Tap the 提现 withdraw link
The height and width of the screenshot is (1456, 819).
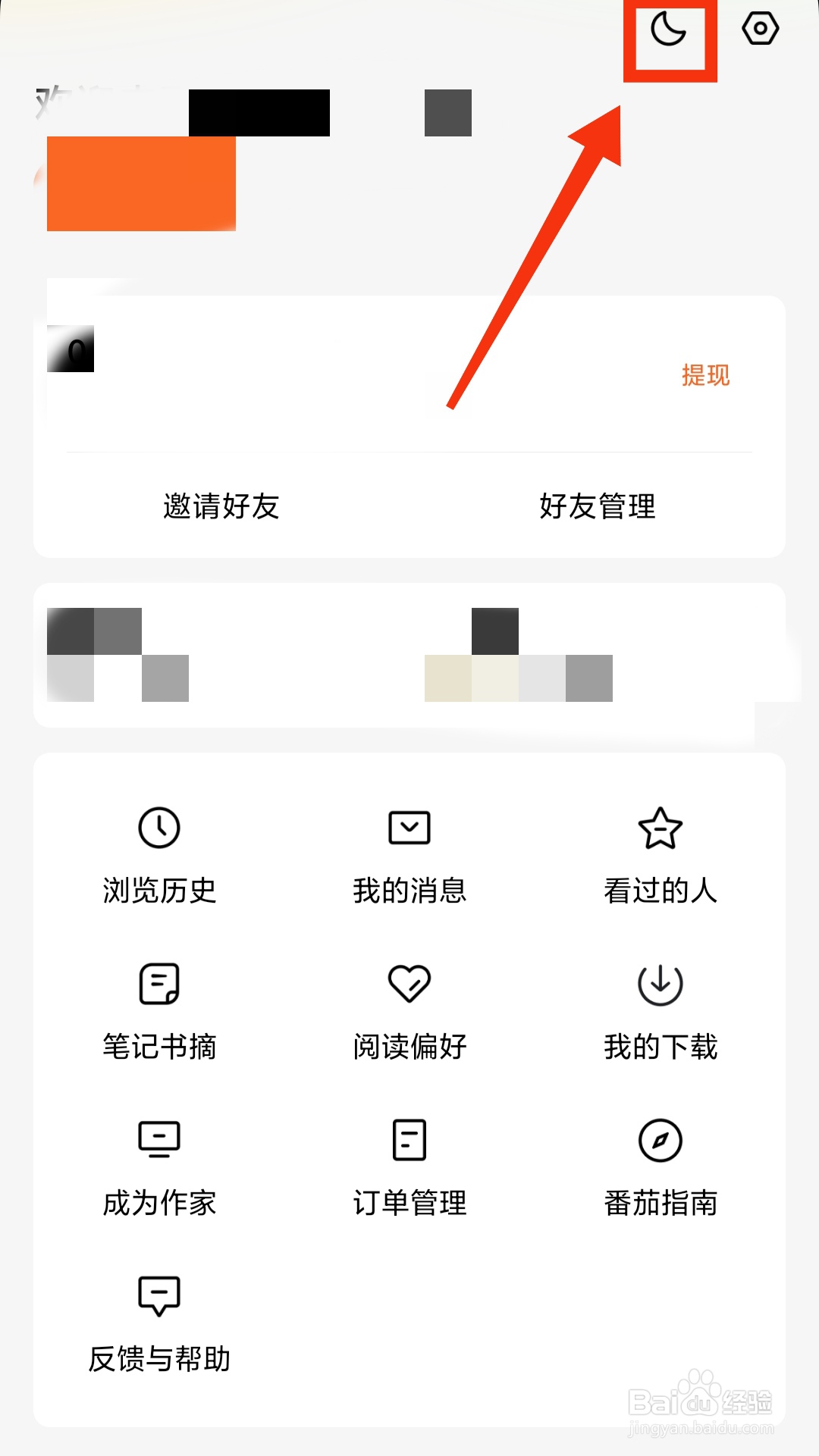click(705, 374)
